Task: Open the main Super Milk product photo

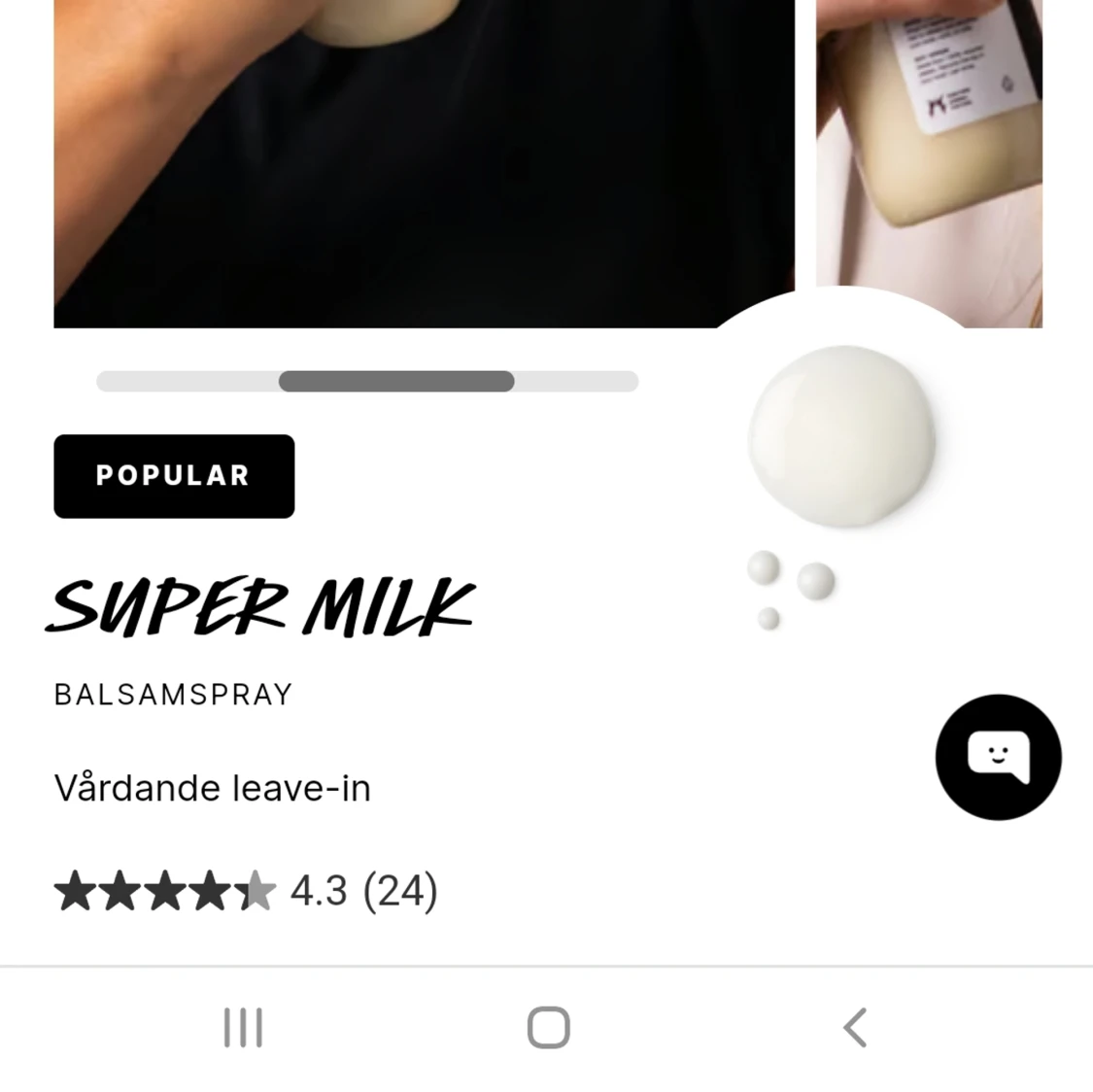Action: (424, 163)
